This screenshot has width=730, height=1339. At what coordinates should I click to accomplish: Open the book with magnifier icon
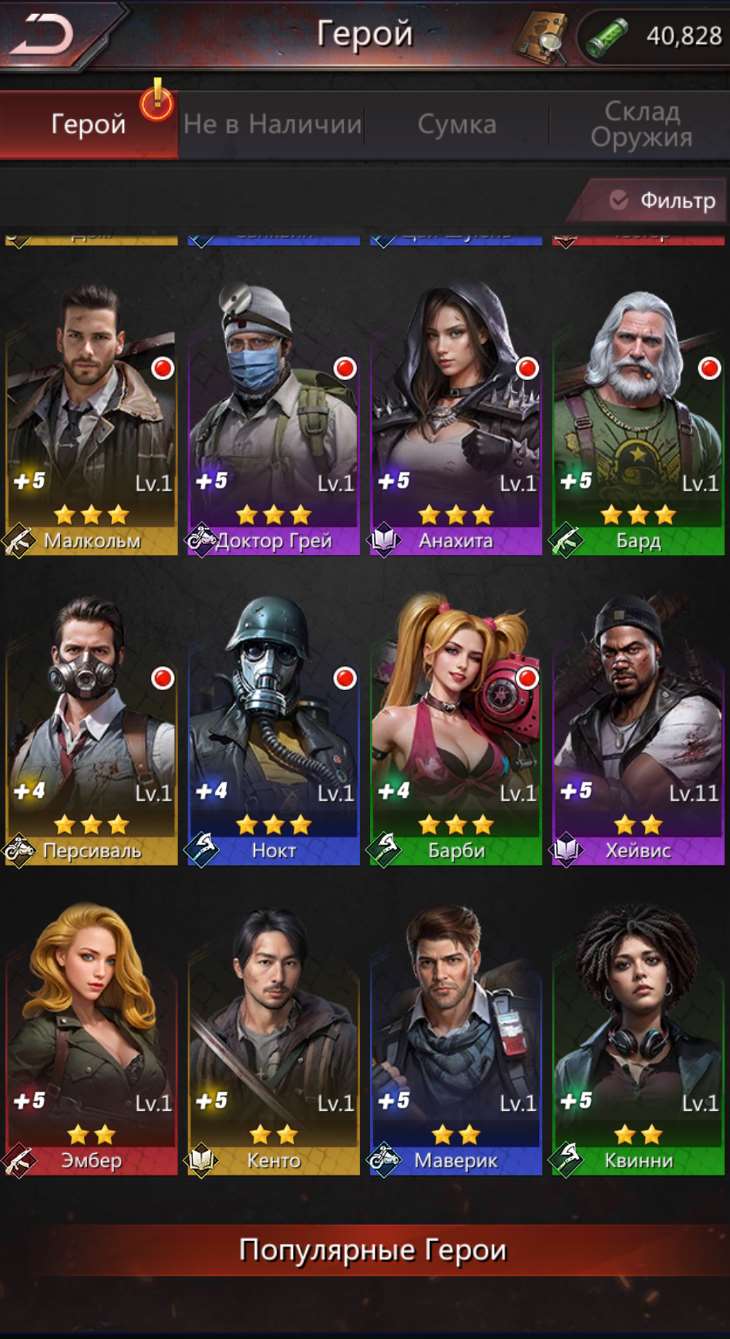pyautogui.click(x=542, y=37)
